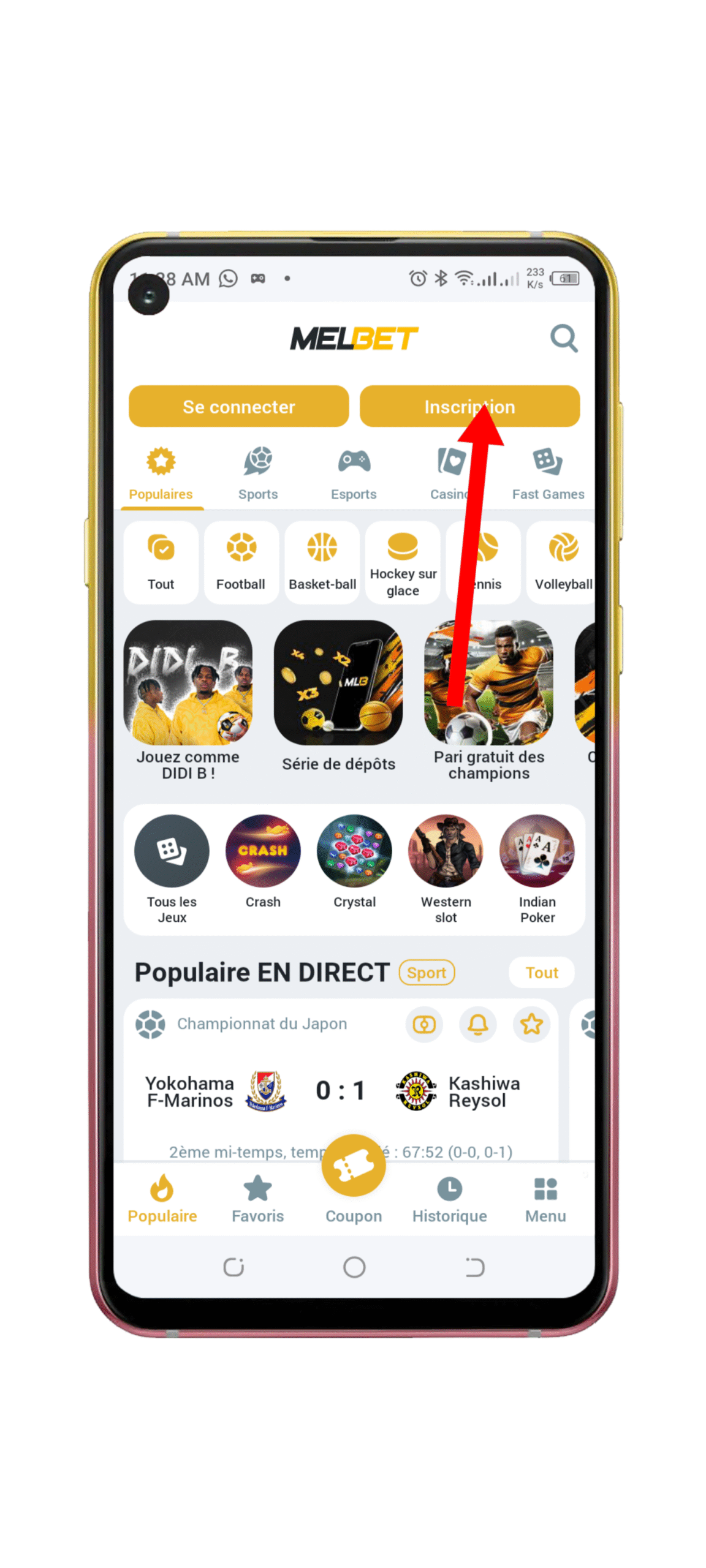Favorite the Championnat du Japon match
706x1568 pixels.
pos(531,1023)
